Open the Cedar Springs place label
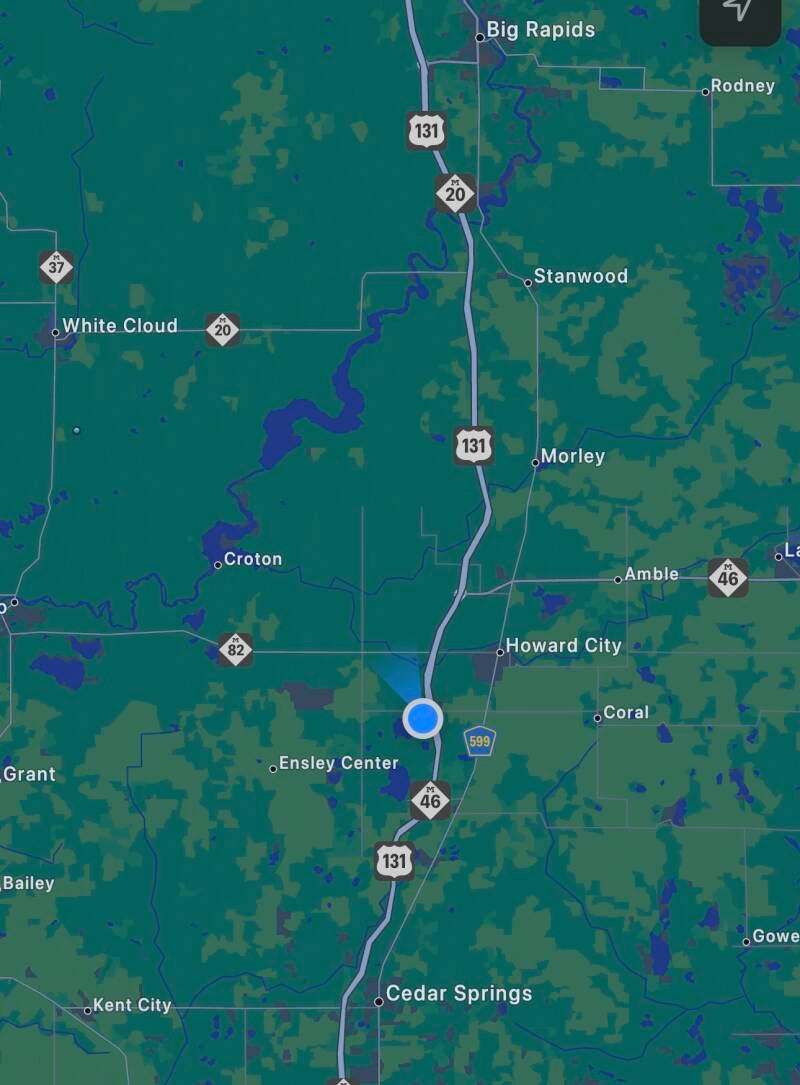 coord(458,994)
